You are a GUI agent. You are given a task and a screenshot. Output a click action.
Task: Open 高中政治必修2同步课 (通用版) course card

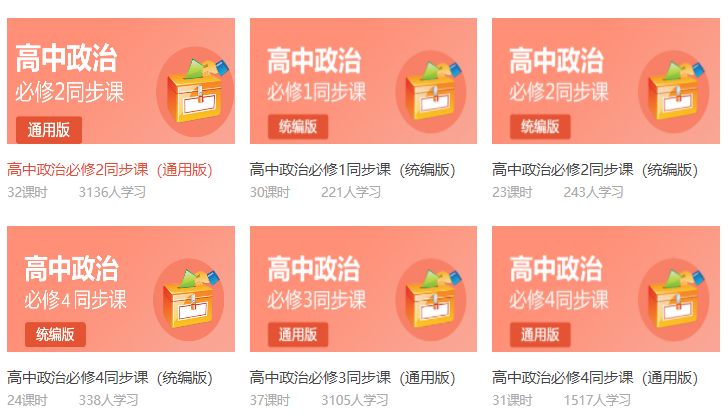tap(121, 81)
